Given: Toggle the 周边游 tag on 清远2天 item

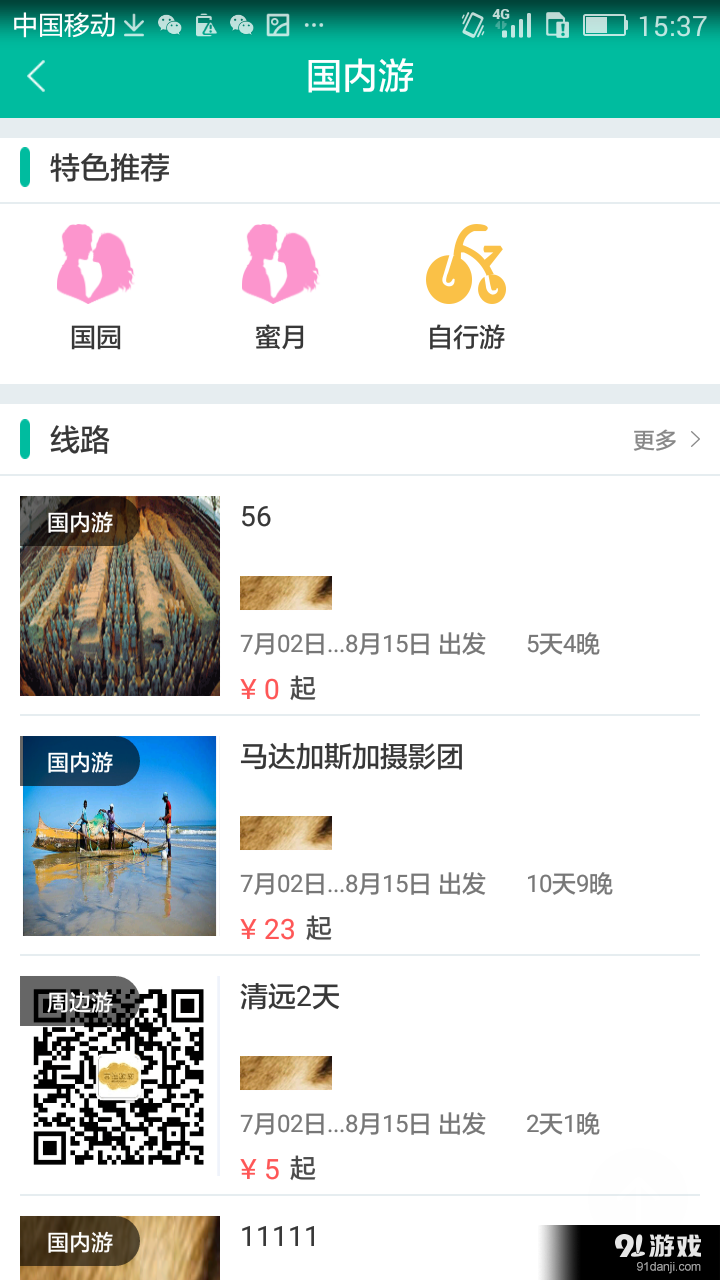Looking at the screenshot, I should click(80, 1003).
